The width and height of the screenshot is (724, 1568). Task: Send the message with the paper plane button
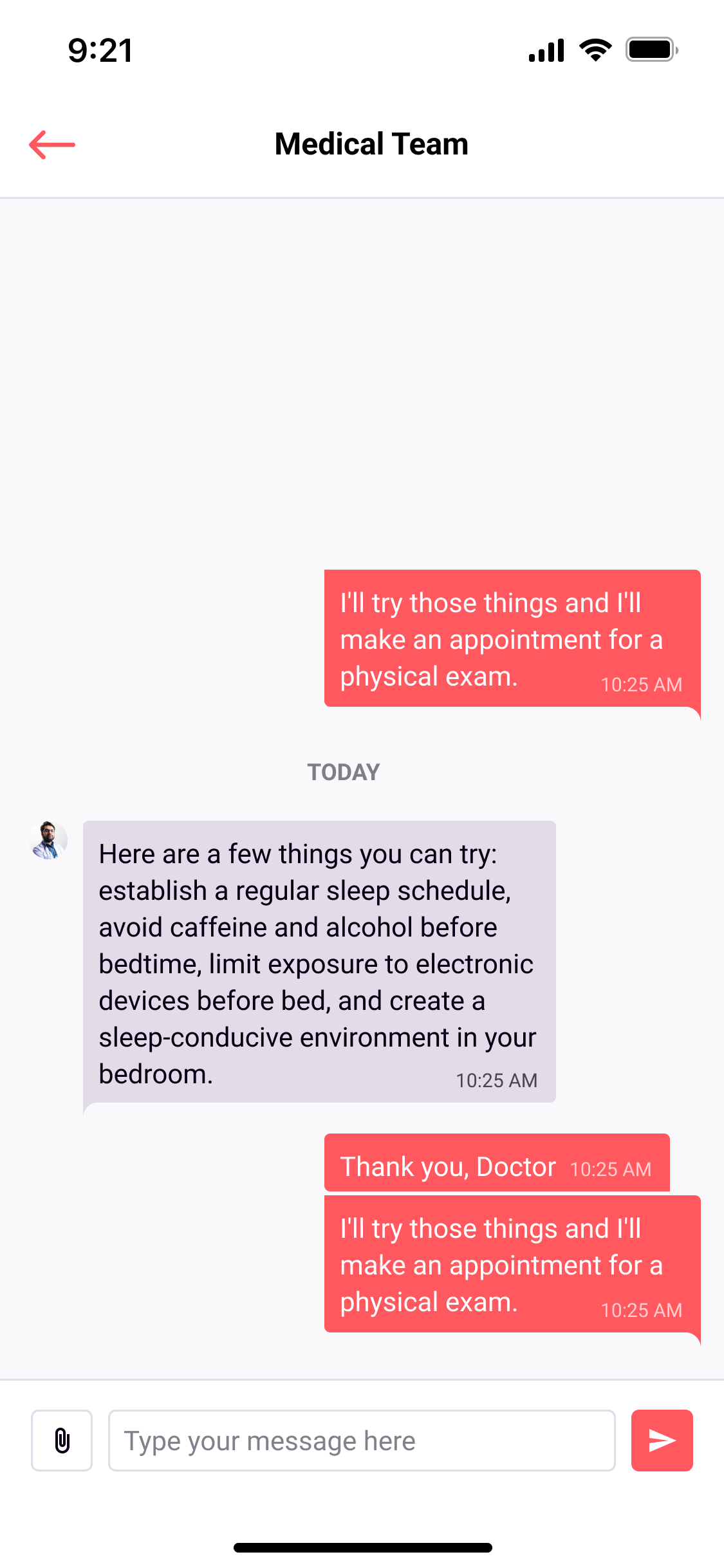[662, 1441]
